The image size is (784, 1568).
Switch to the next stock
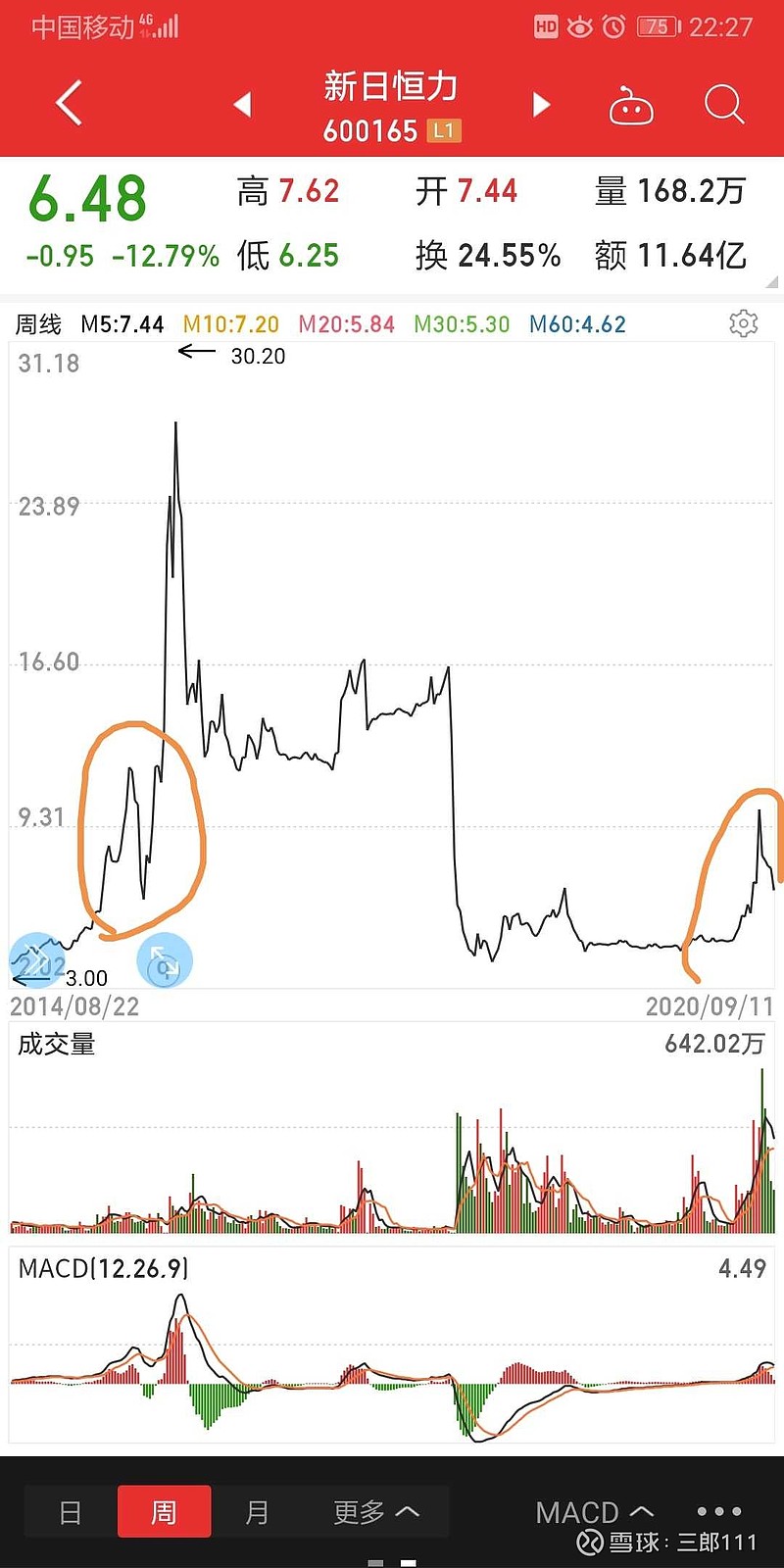(541, 105)
